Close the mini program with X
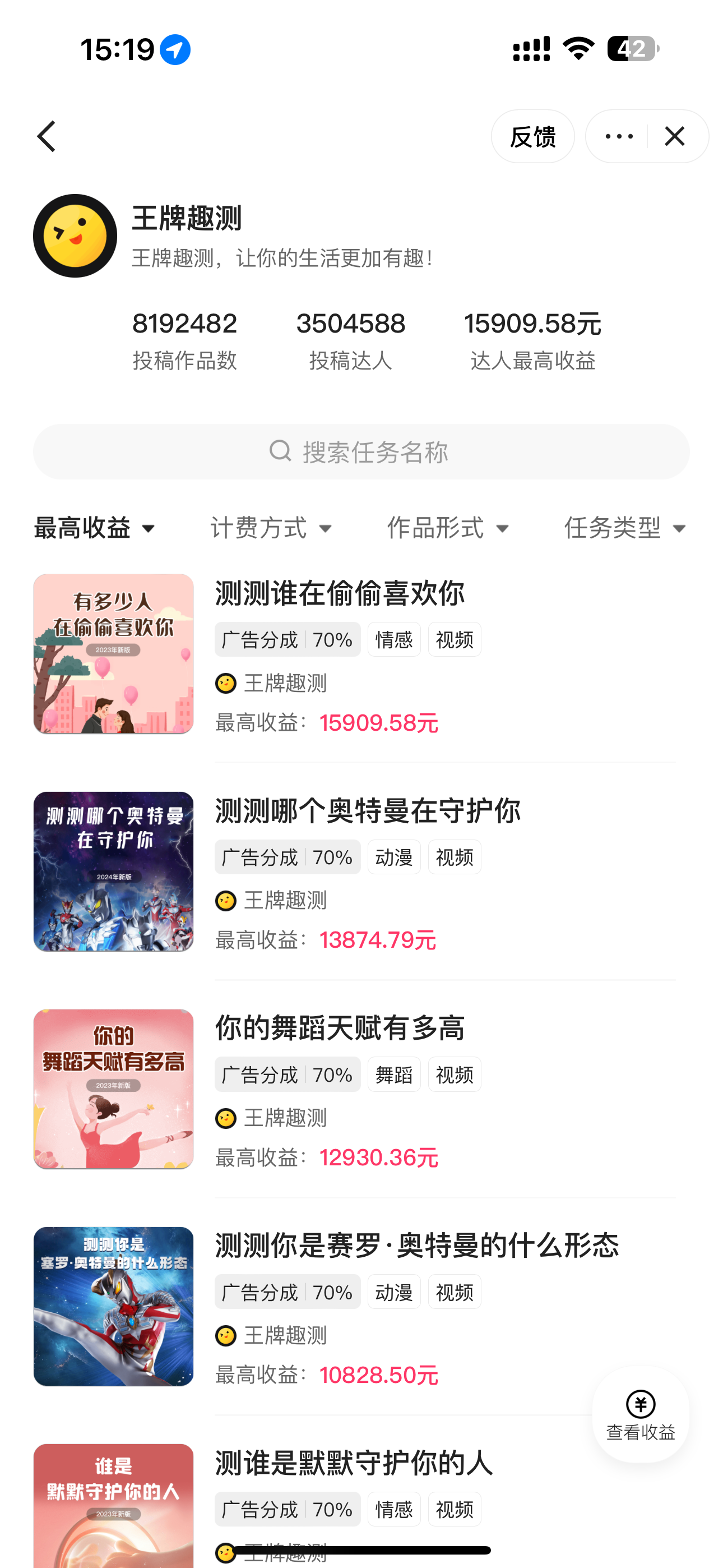This screenshot has height=1568, width=723. tap(674, 136)
